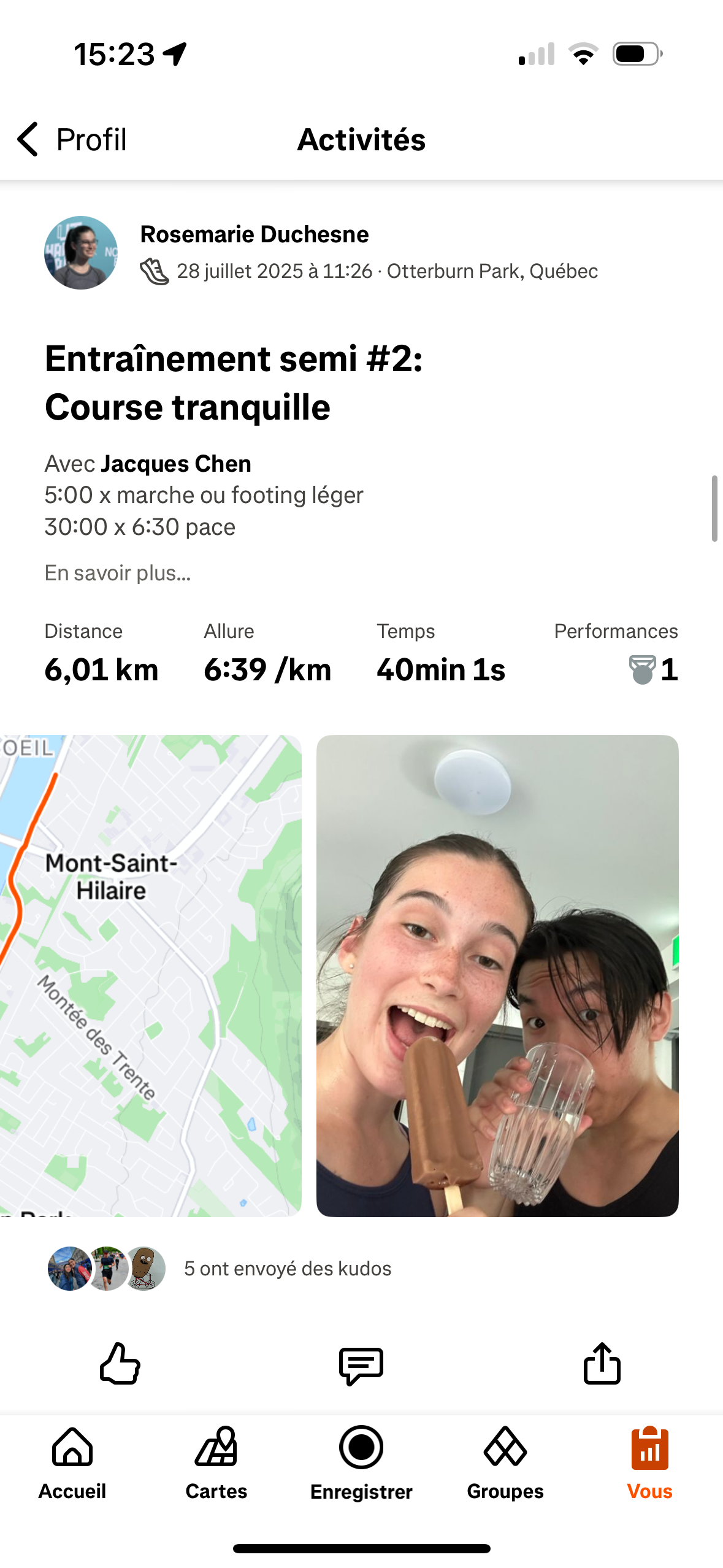Give kudos with the thumbs up icon
The image size is (723, 1568).
pos(120,1363)
